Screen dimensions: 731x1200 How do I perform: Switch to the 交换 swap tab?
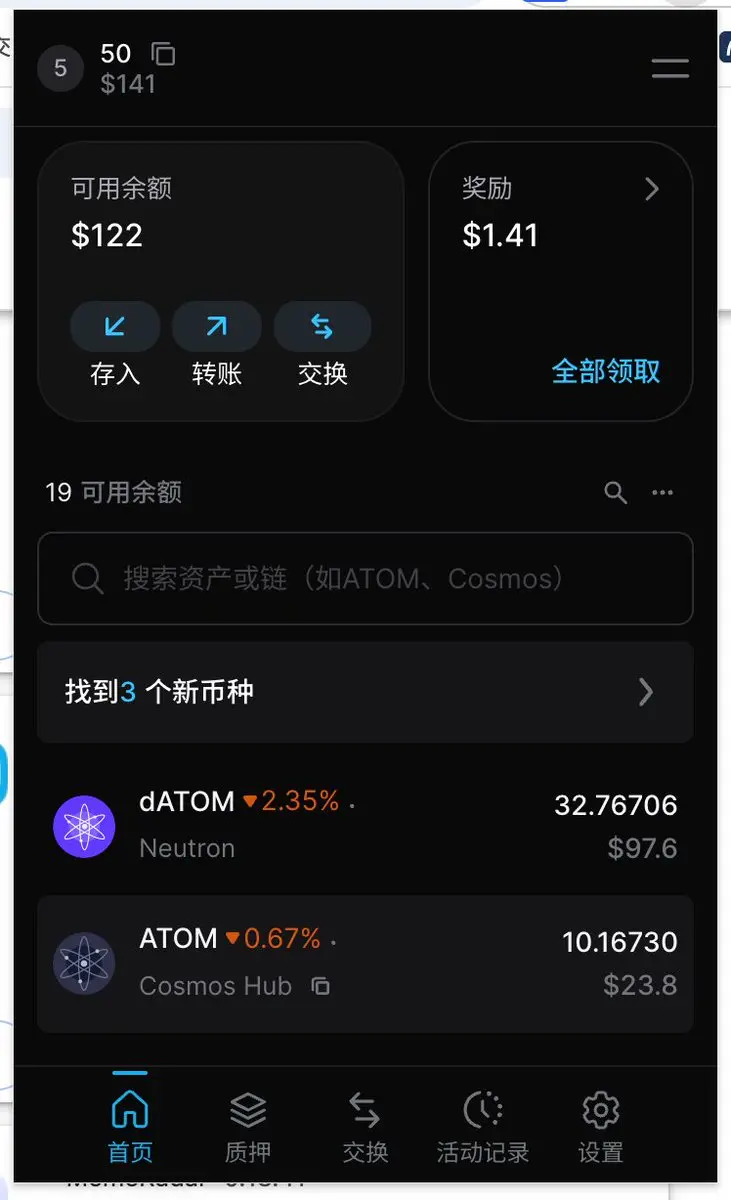tap(365, 1126)
